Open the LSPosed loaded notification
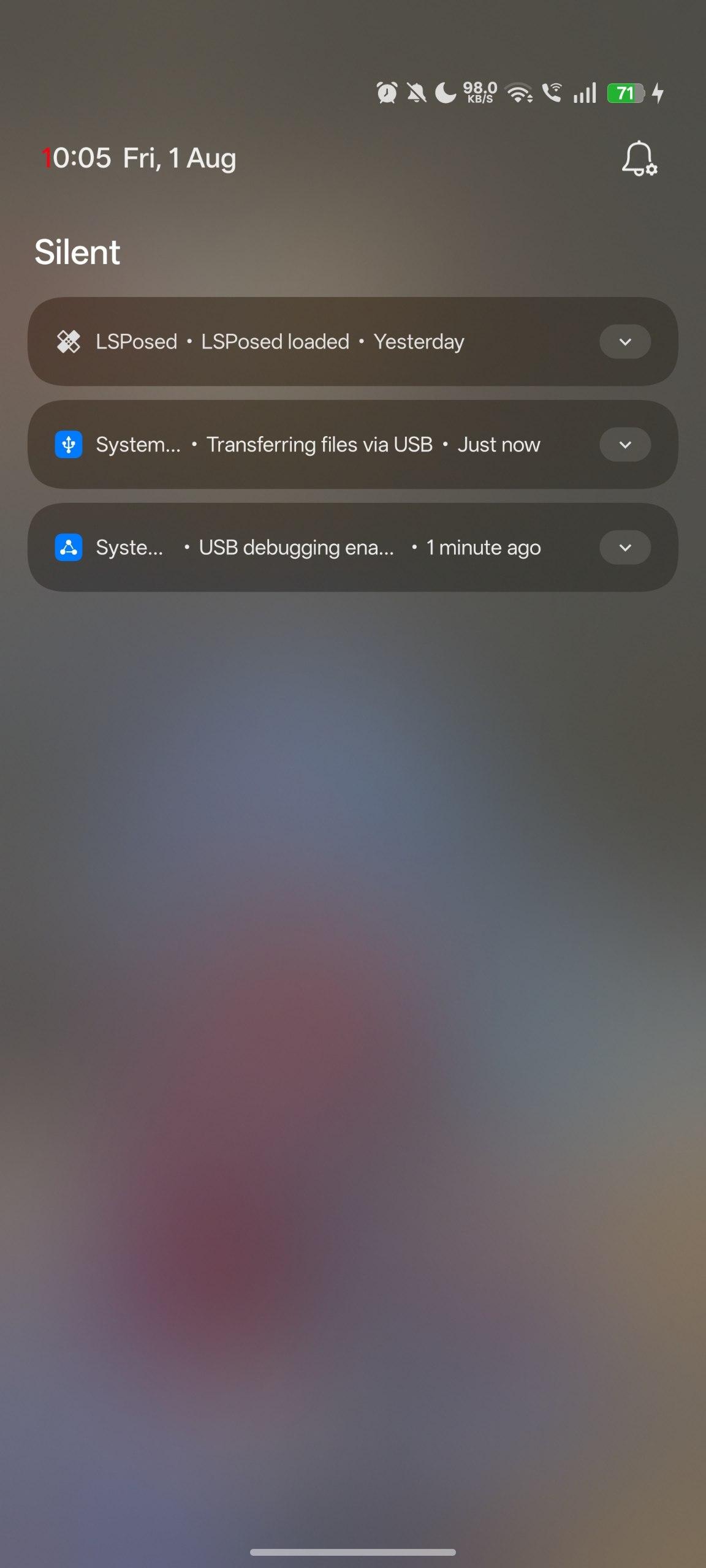Viewport: 706px width, 1568px height. click(x=353, y=342)
